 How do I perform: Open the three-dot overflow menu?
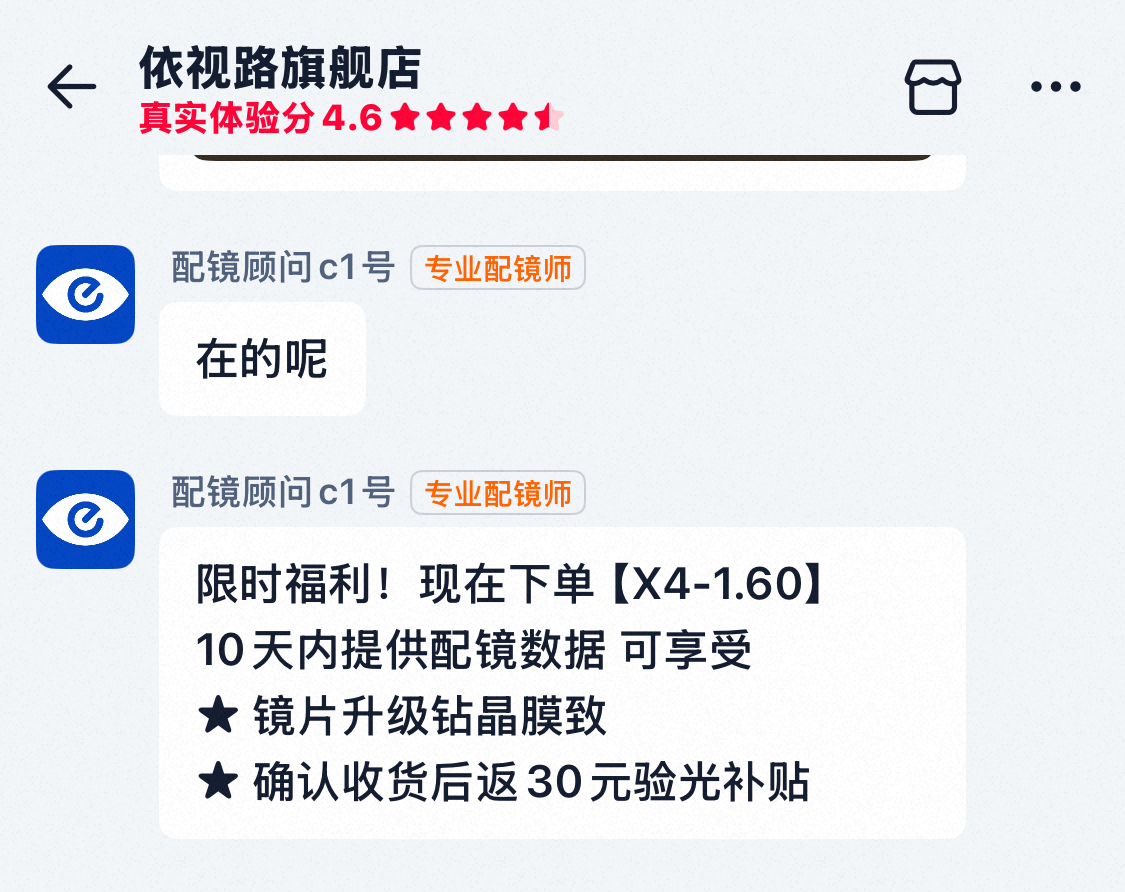click(x=1056, y=87)
